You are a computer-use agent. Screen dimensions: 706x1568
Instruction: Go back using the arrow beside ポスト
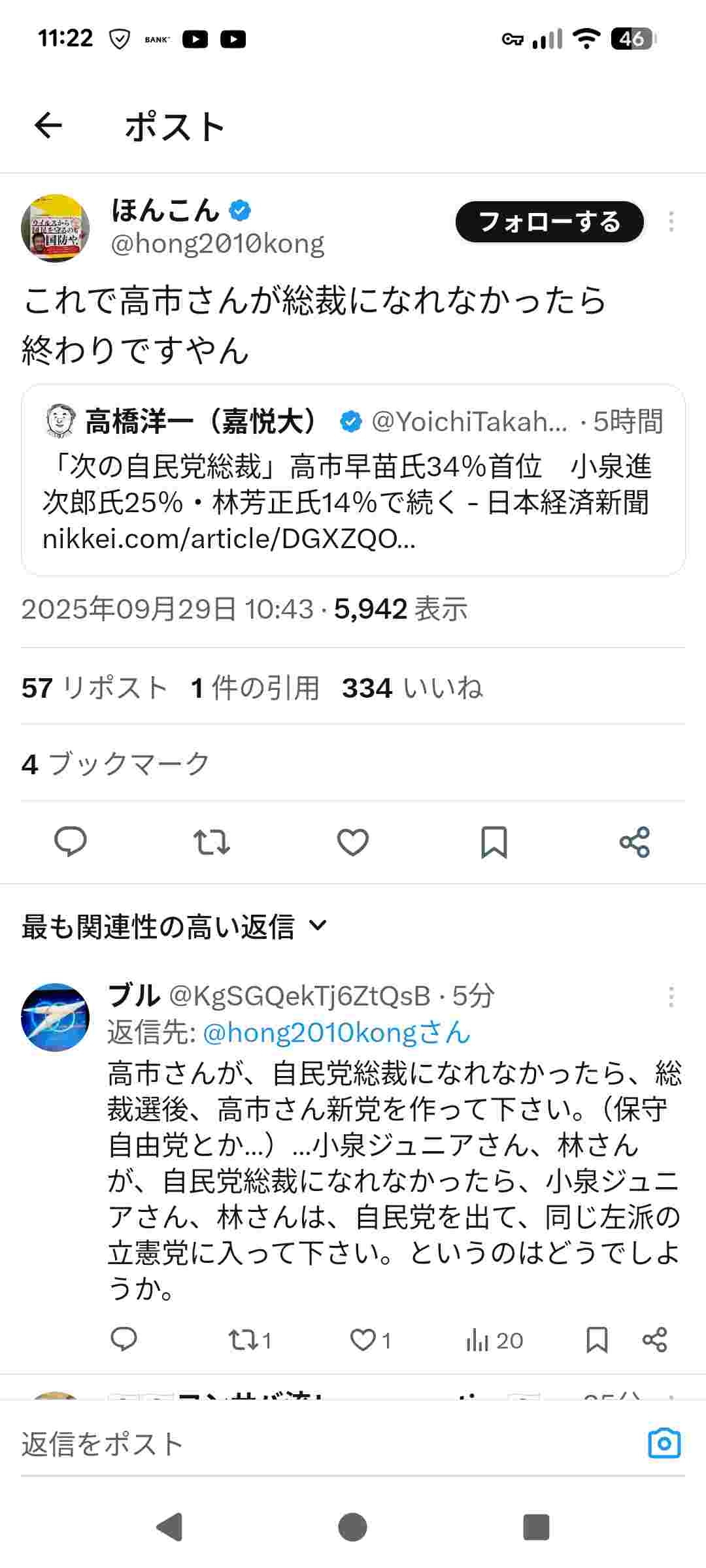click(48, 125)
